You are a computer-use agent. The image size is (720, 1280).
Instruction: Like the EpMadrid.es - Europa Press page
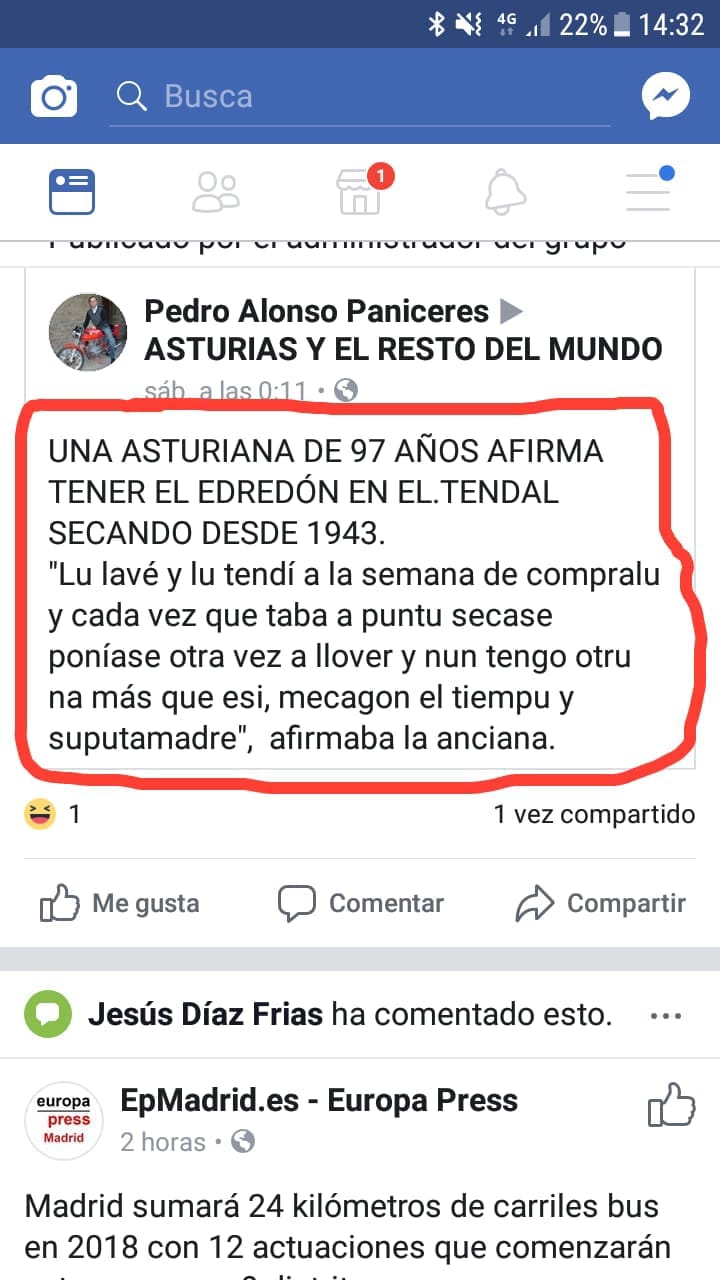[670, 1106]
